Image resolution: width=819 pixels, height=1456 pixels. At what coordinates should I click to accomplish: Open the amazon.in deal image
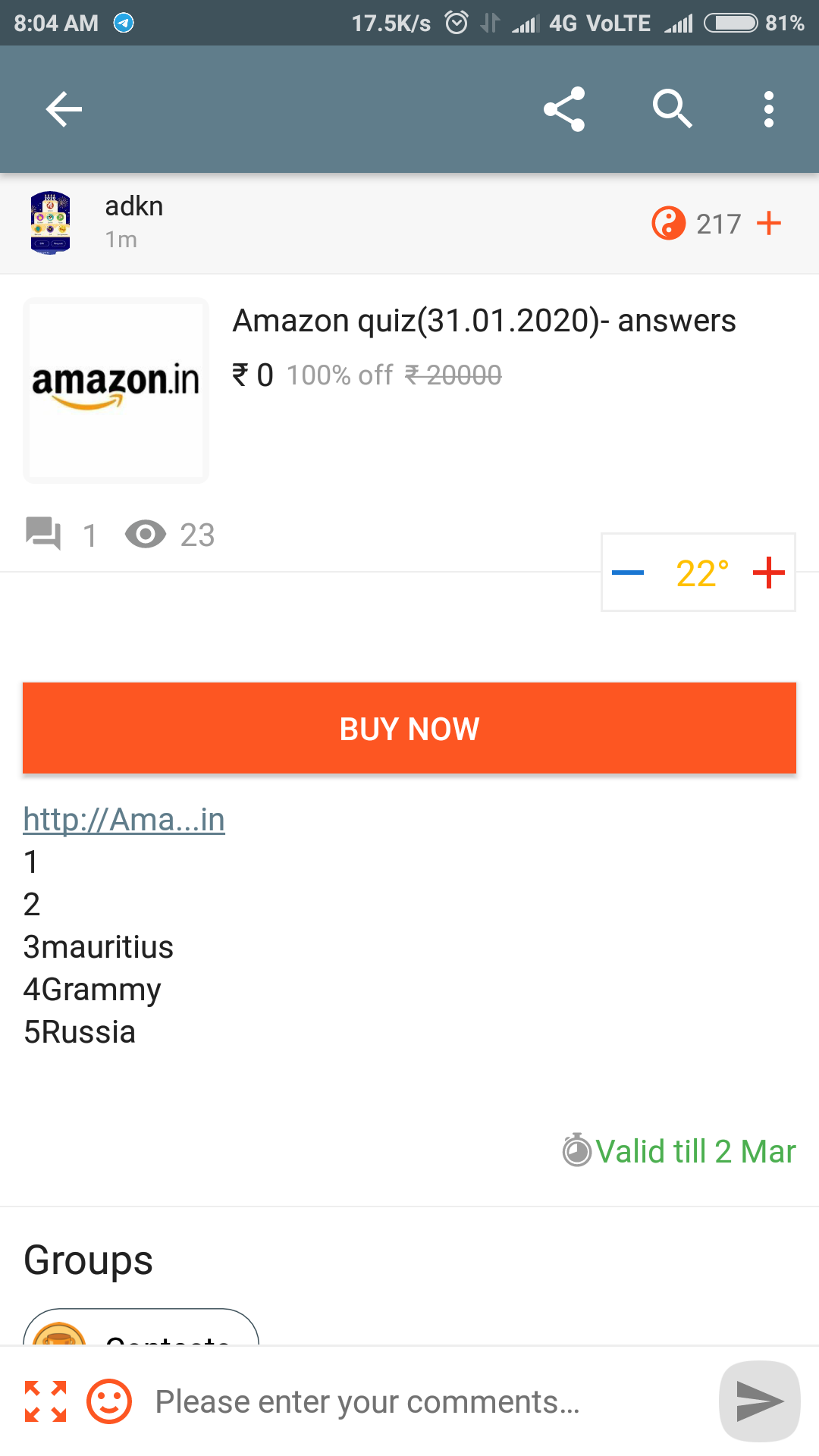[x=116, y=390]
